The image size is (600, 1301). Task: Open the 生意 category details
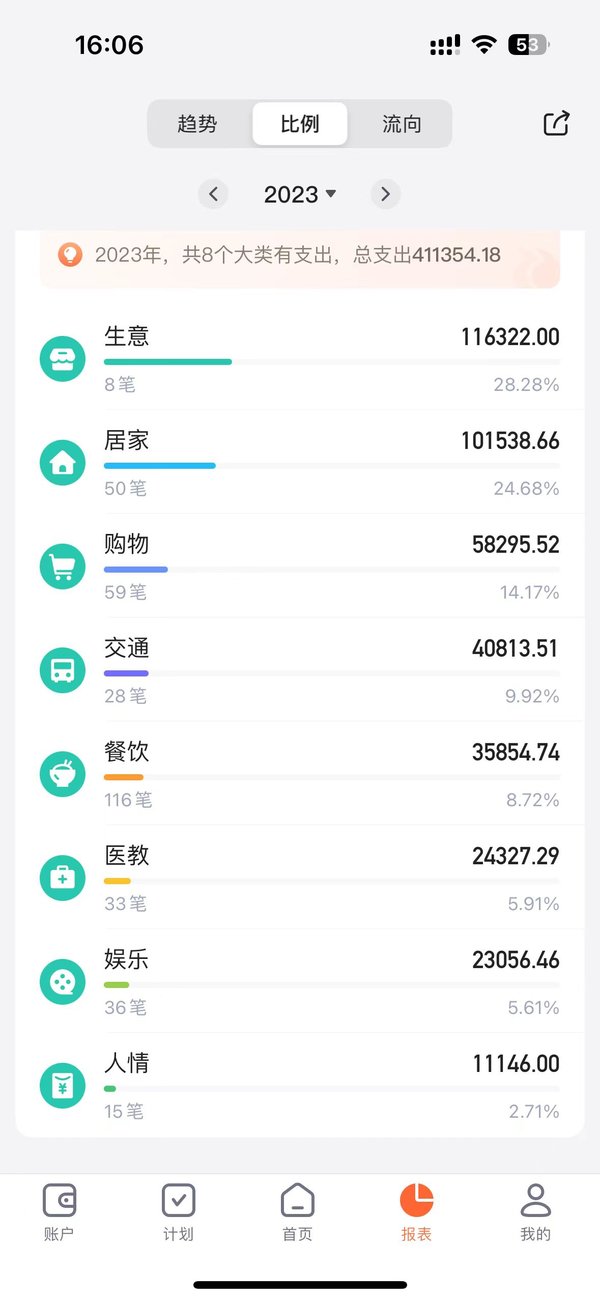click(300, 358)
